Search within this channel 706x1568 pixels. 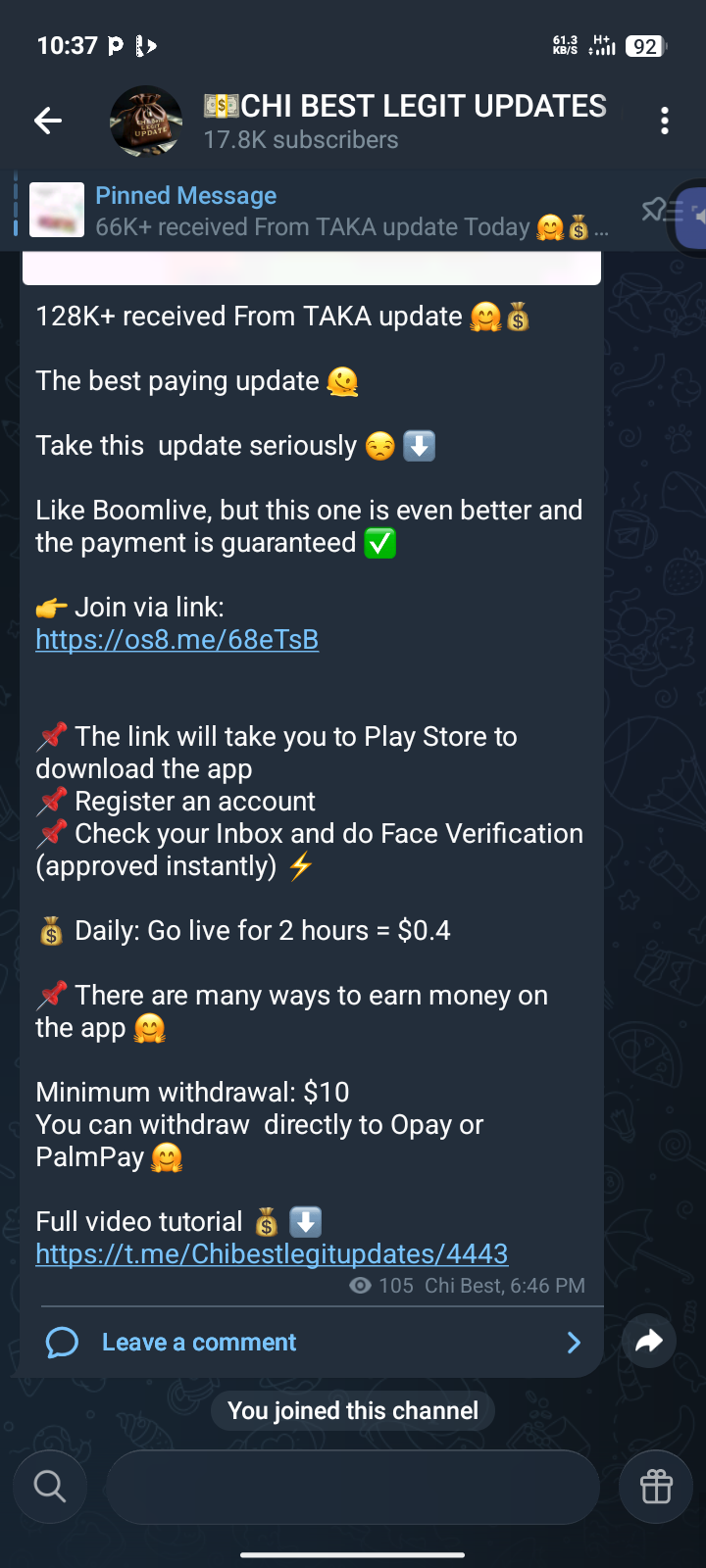(x=50, y=1487)
